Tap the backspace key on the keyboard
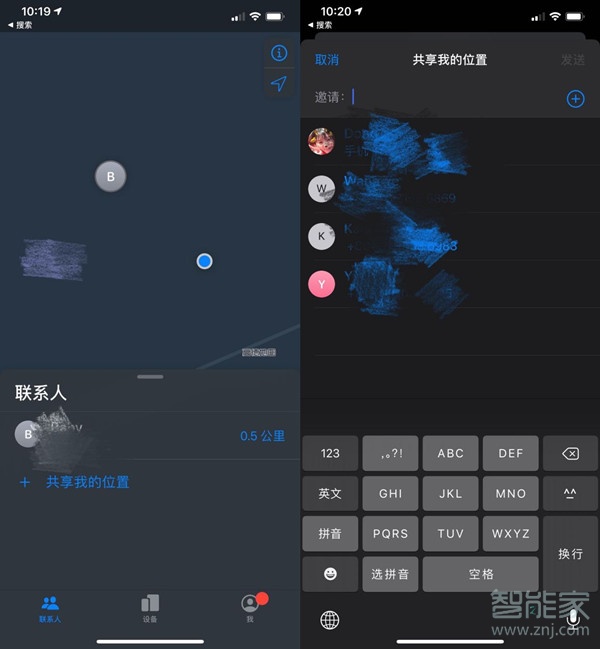Viewport: 600px width, 649px height. pyautogui.click(x=570, y=453)
